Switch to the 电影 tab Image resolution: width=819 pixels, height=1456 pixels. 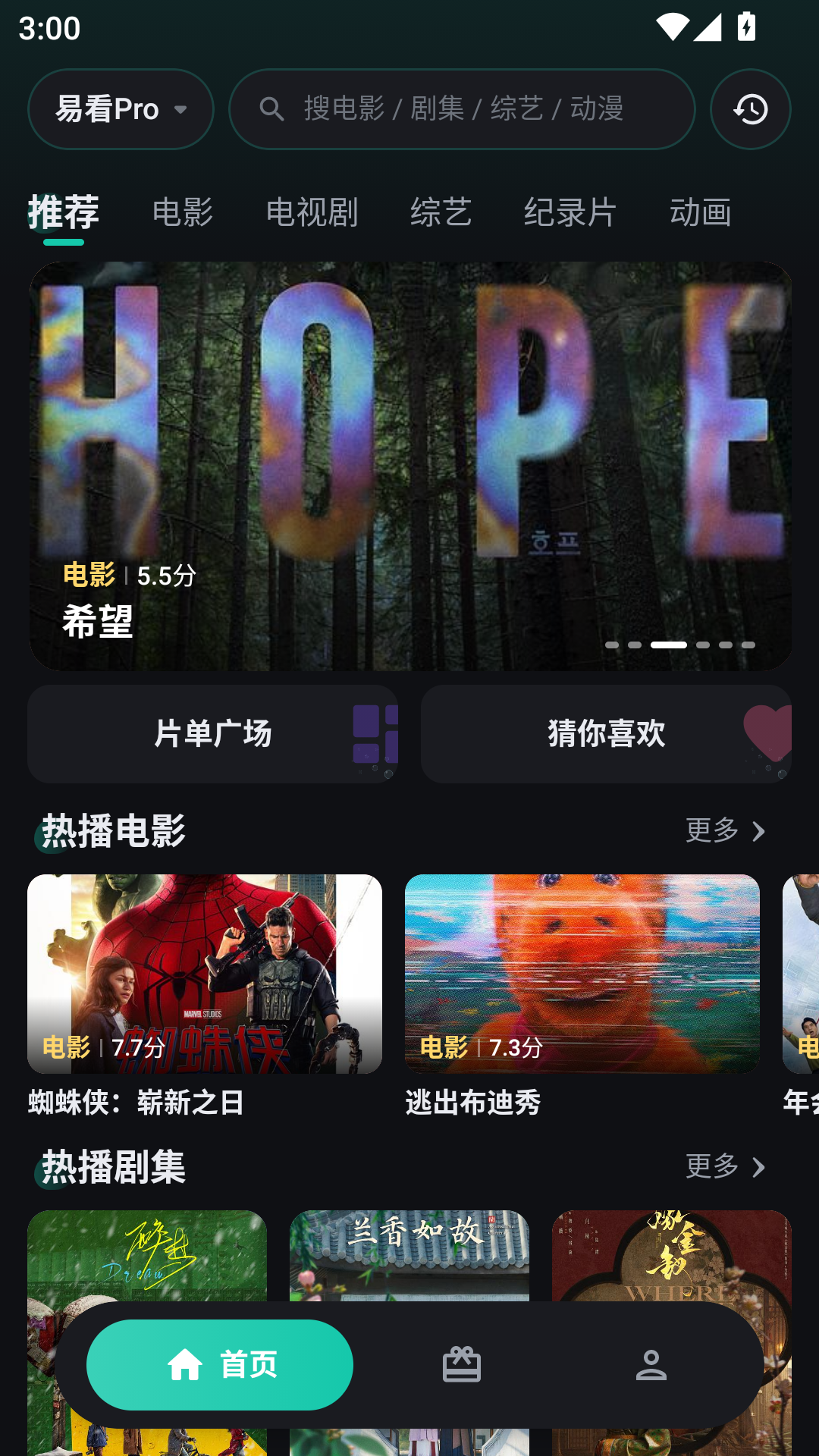[x=183, y=212]
